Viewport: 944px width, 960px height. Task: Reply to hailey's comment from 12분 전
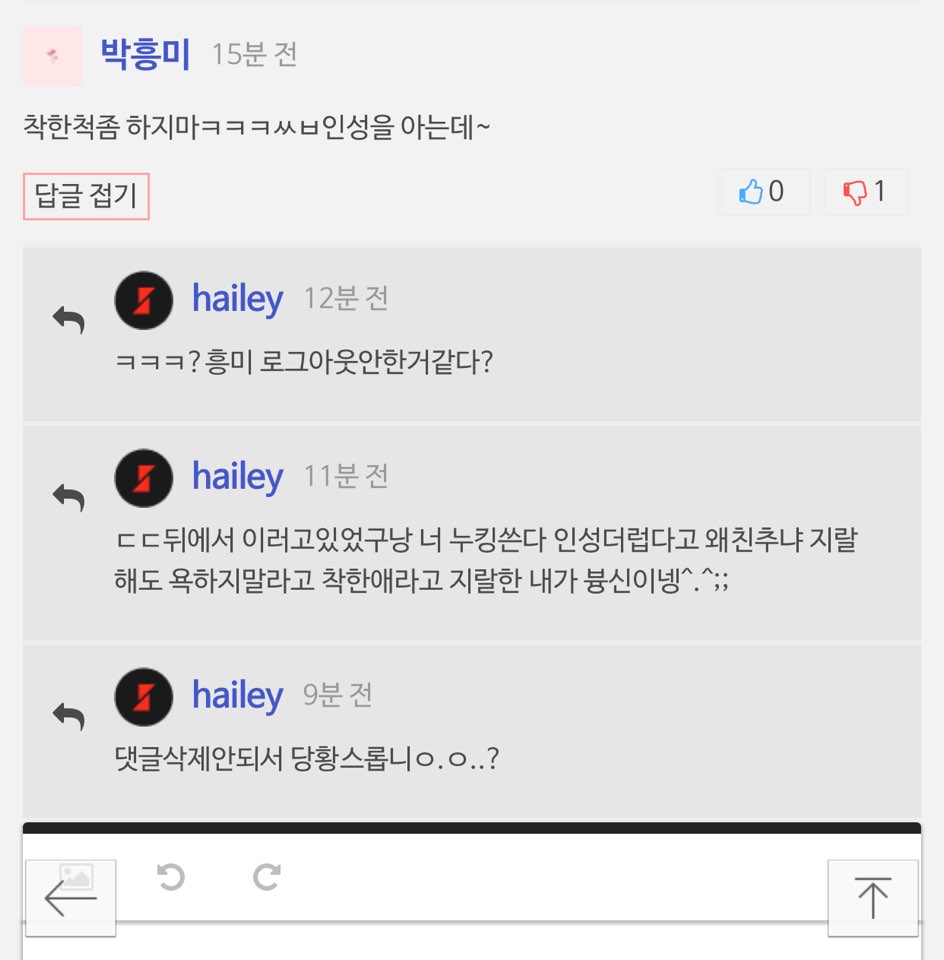(68, 319)
